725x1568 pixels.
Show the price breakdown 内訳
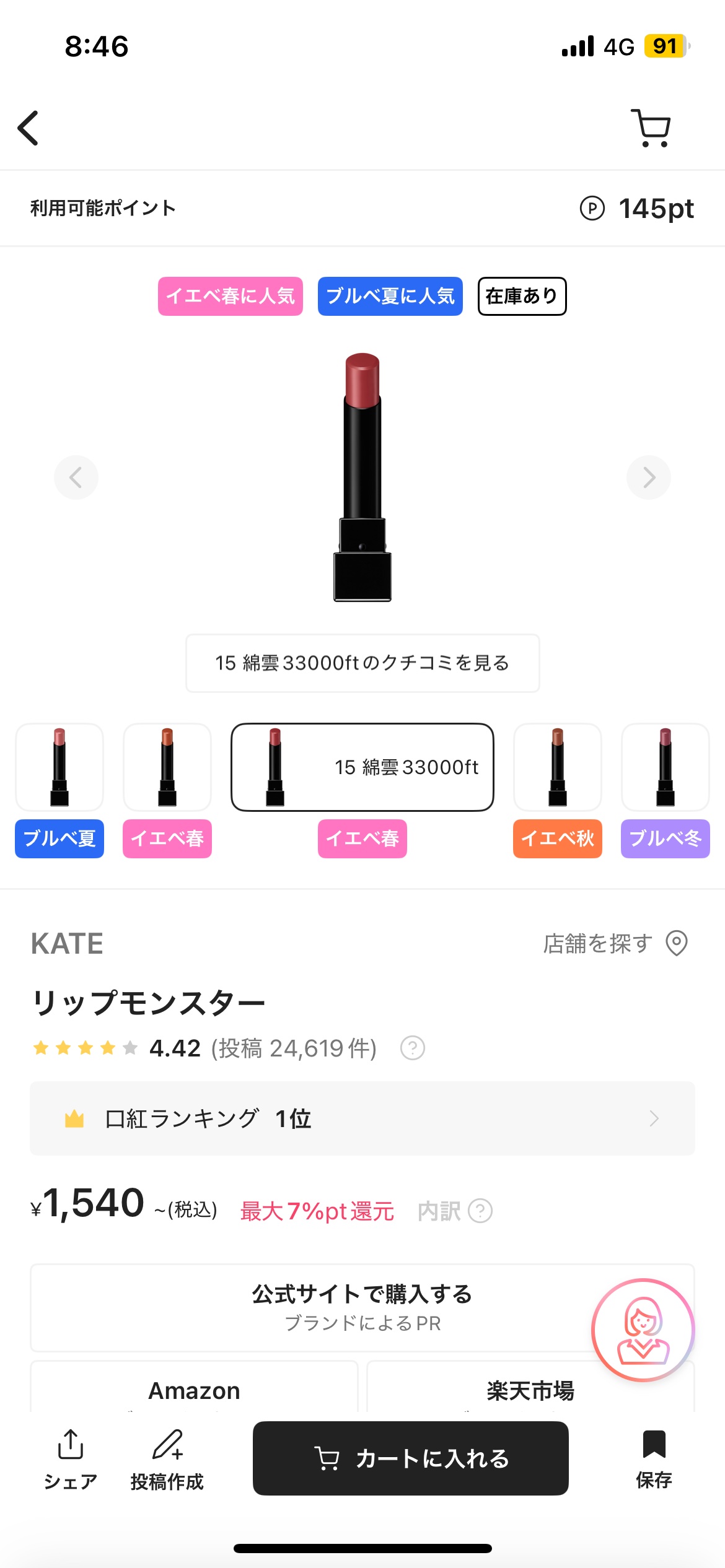[x=455, y=1211]
